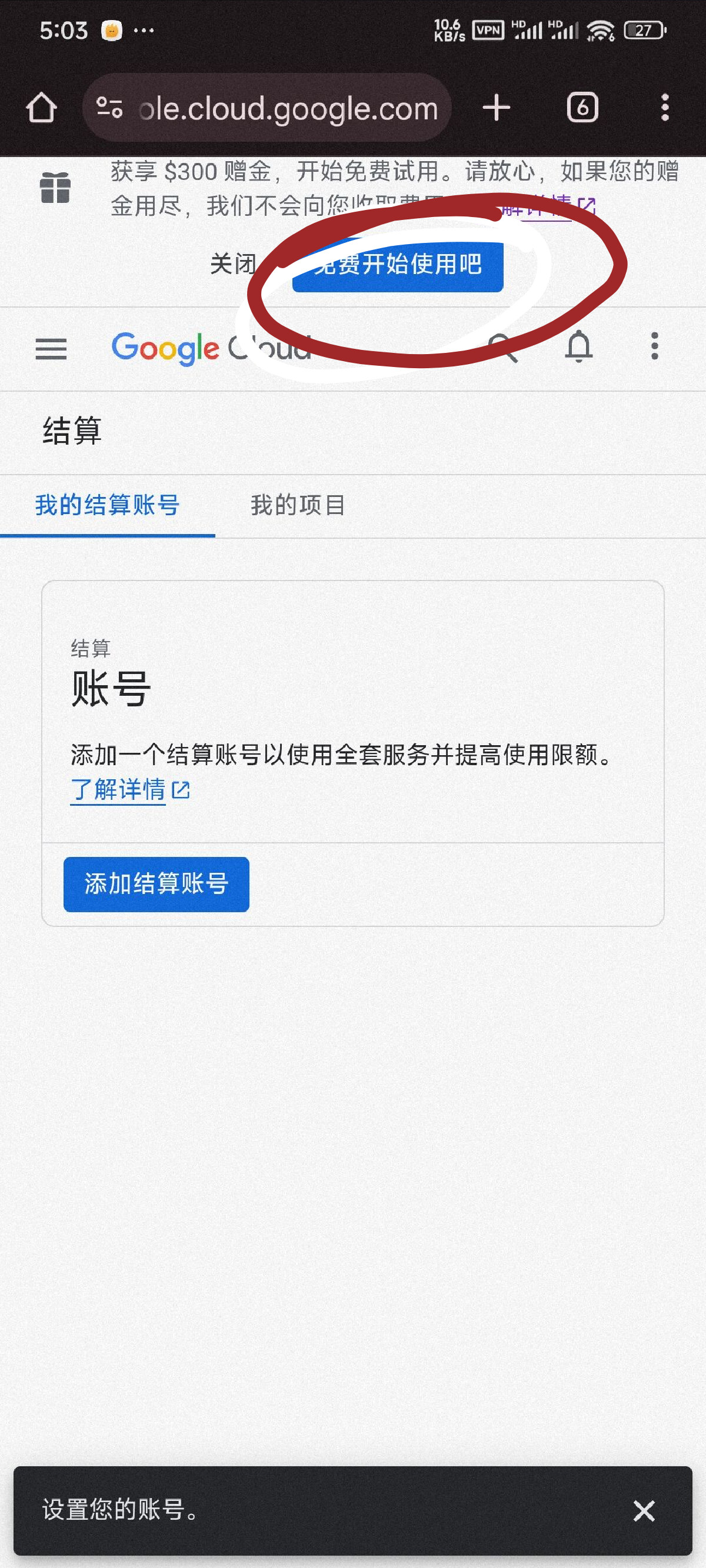The width and height of the screenshot is (706, 1568).
Task: Open the Google Cloud more options menu
Action: (654, 346)
